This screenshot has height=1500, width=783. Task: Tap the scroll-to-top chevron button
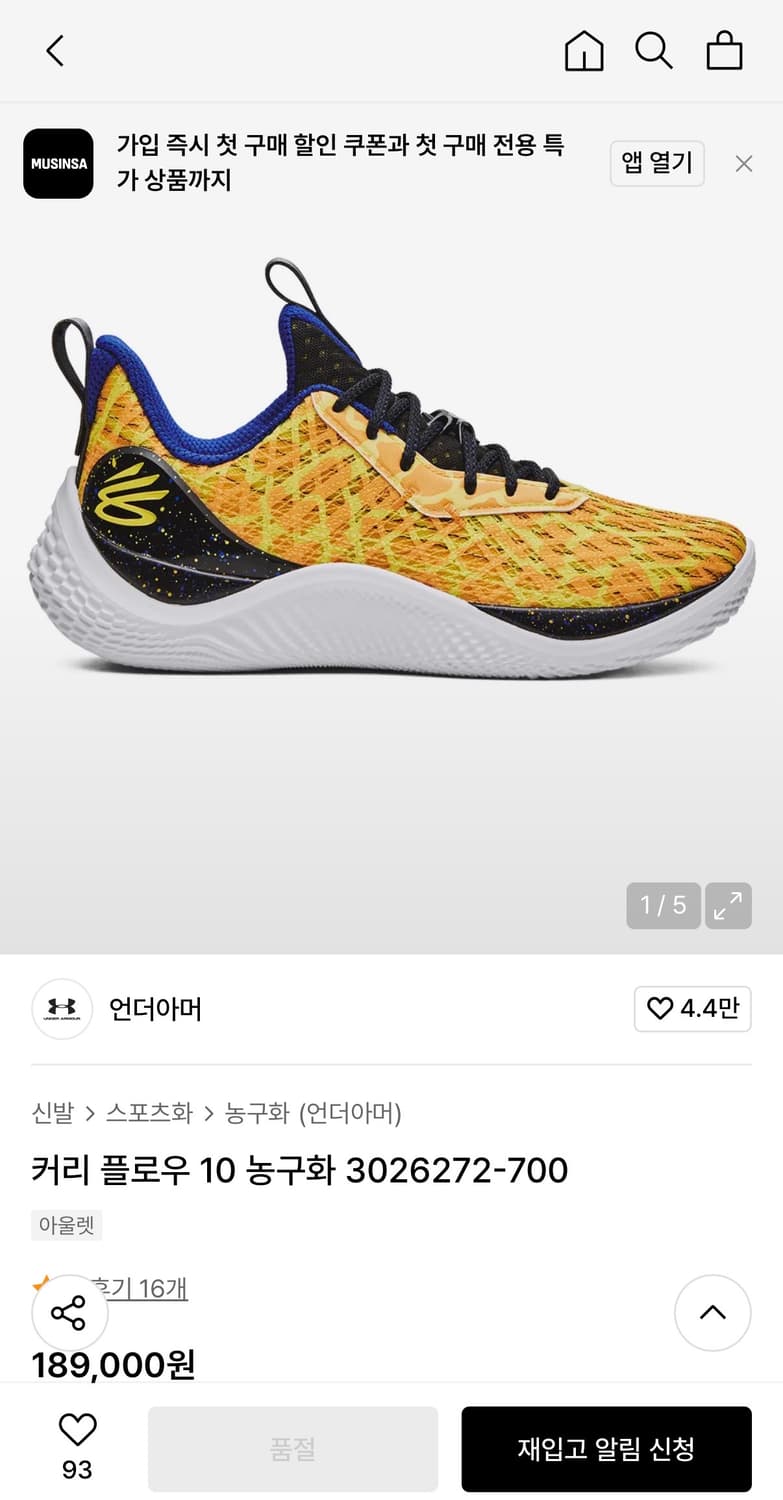pos(712,1313)
